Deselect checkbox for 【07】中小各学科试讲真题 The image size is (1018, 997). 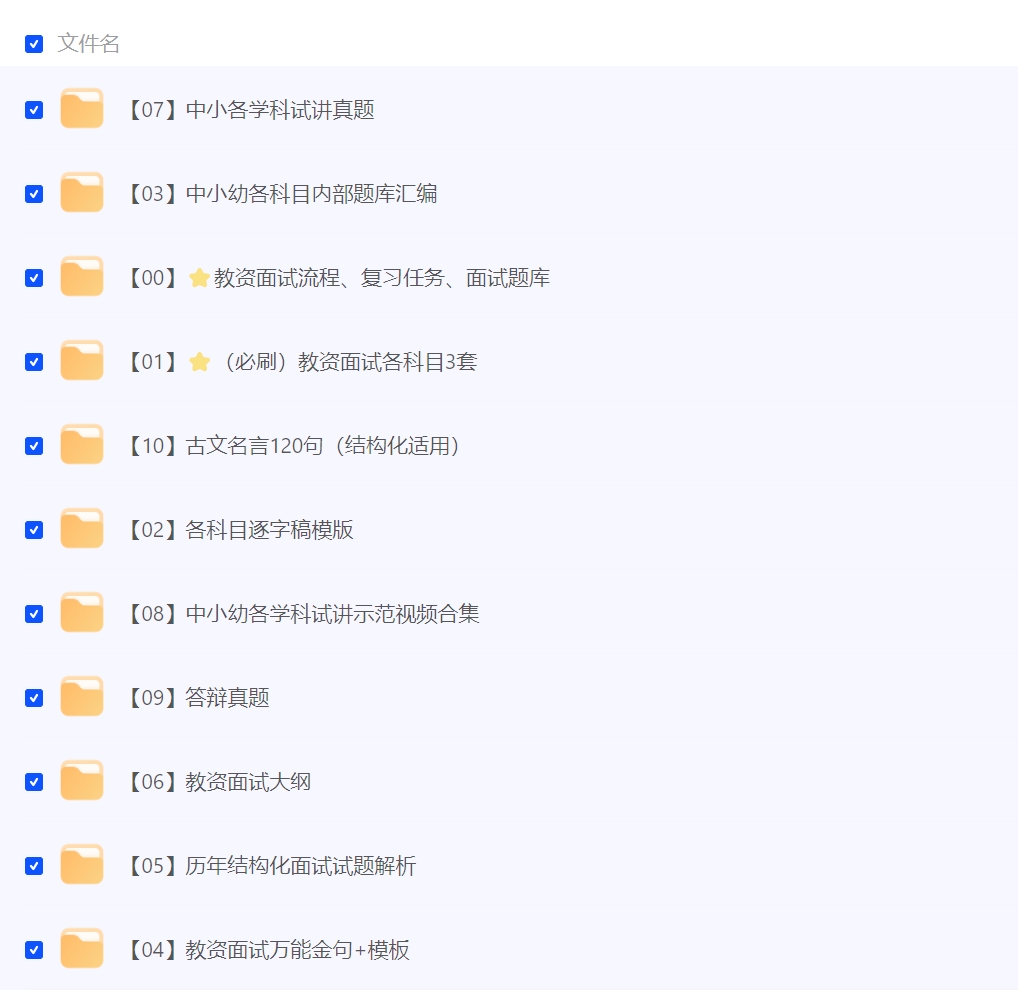click(x=34, y=110)
